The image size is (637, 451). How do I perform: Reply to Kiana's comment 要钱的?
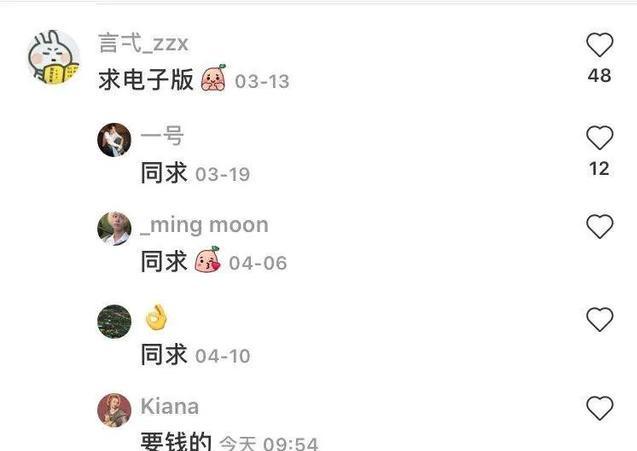point(176,441)
